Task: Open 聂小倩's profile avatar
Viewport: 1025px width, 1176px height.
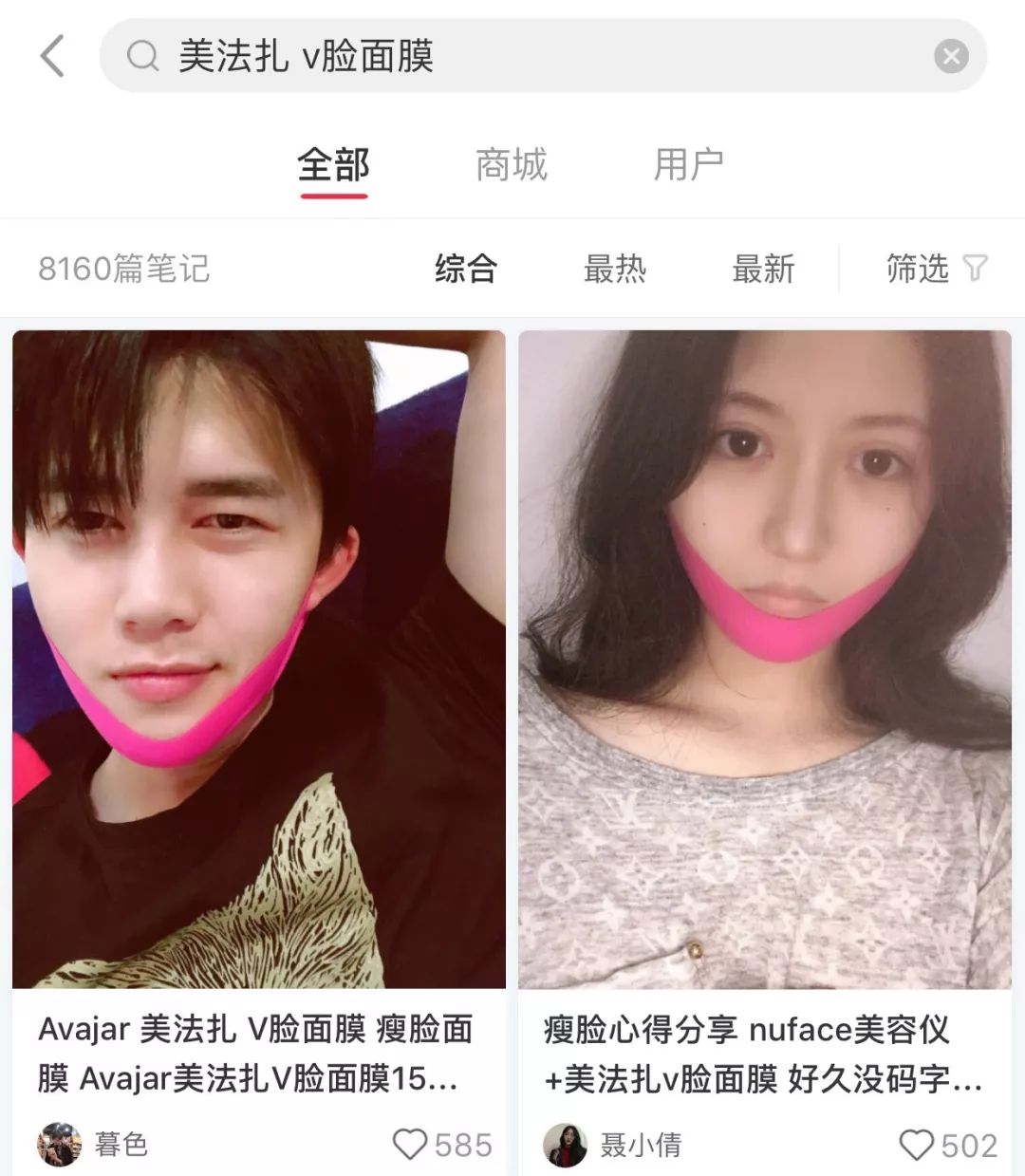Action: (565, 1145)
